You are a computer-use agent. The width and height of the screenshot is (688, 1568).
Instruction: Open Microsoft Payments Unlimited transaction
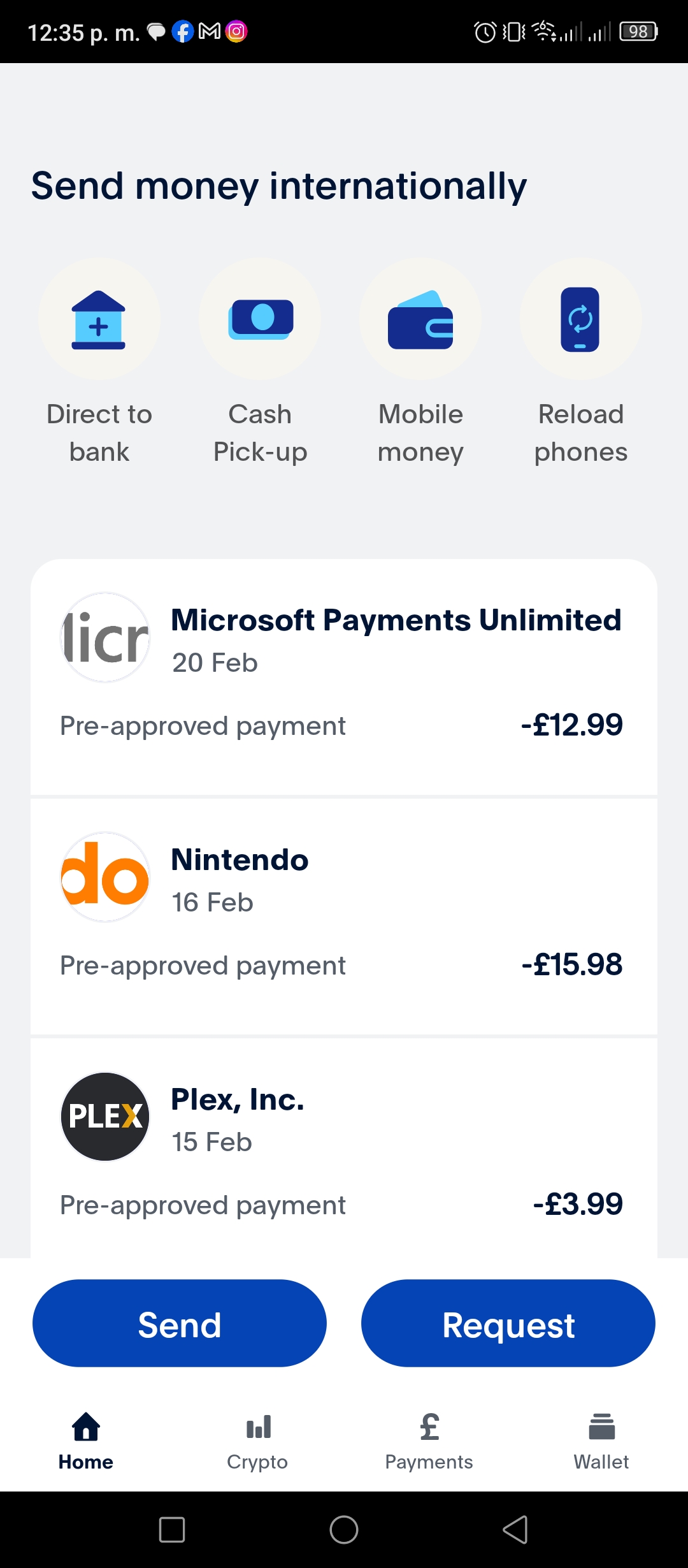click(344, 677)
